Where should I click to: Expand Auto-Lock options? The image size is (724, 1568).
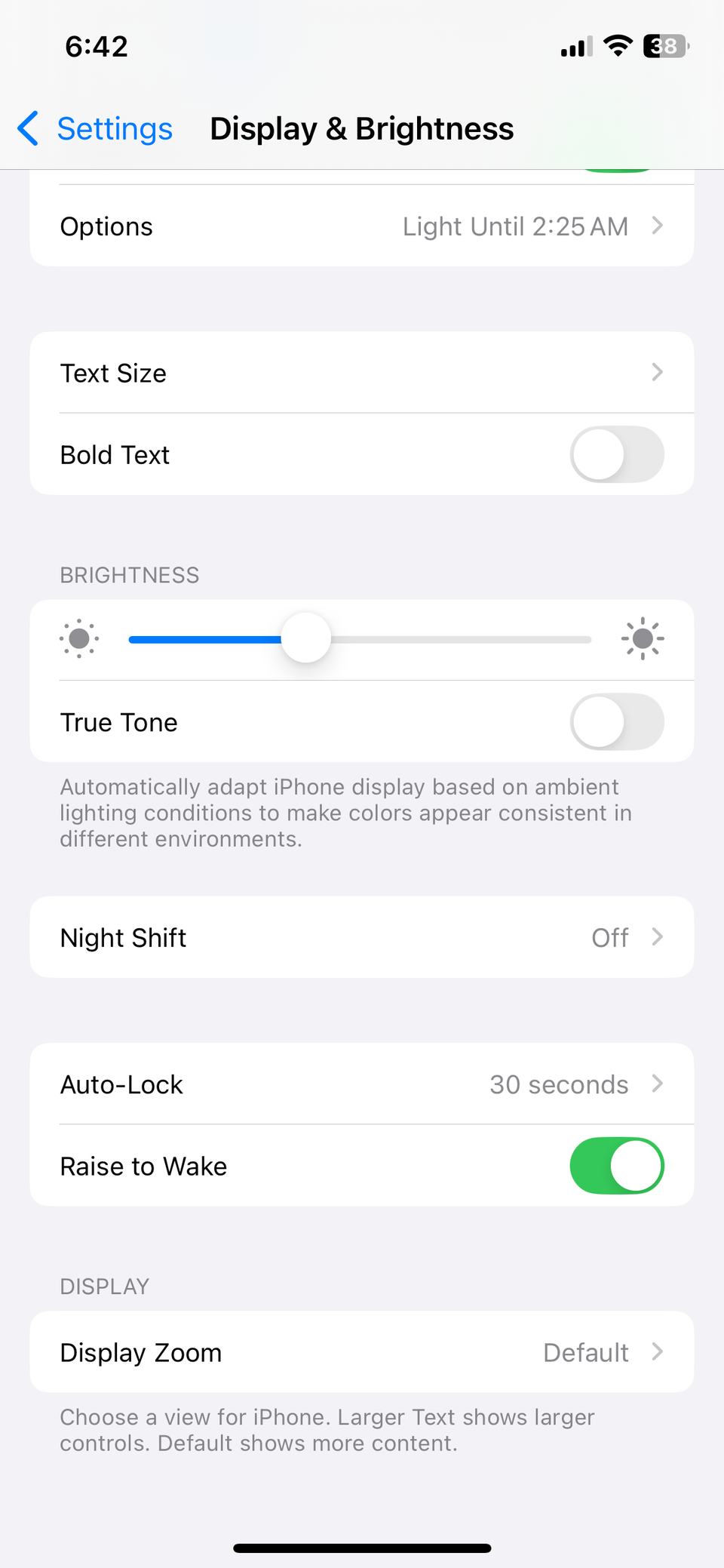[362, 1084]
